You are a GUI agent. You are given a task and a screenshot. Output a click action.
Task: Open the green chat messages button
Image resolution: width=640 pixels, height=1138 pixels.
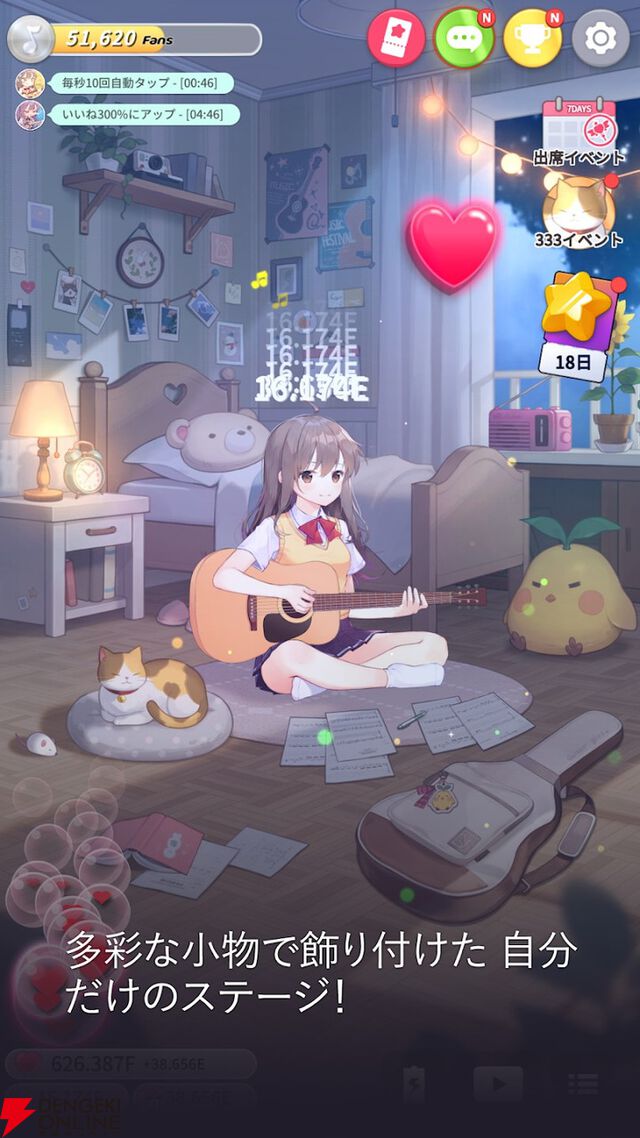464,38
